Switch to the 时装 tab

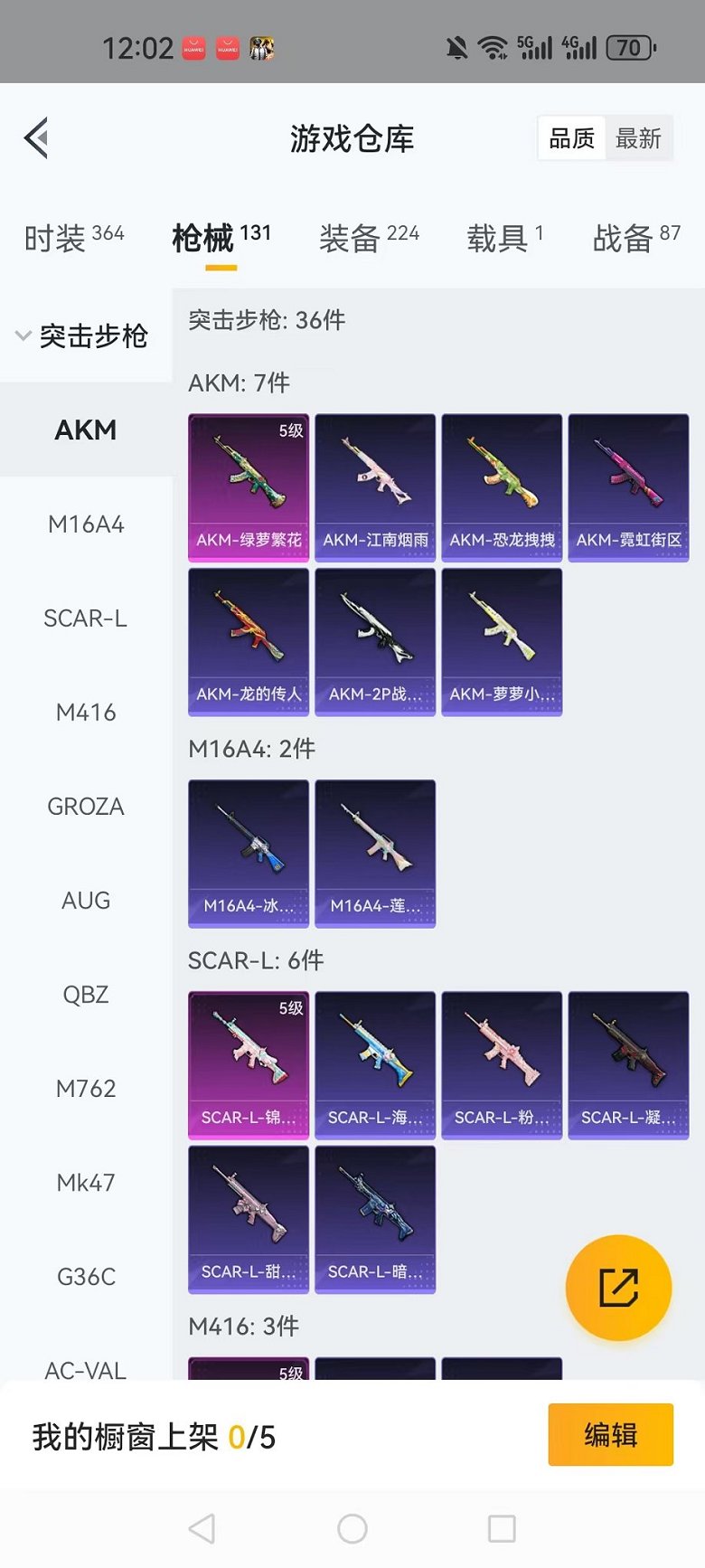[74, 238]
